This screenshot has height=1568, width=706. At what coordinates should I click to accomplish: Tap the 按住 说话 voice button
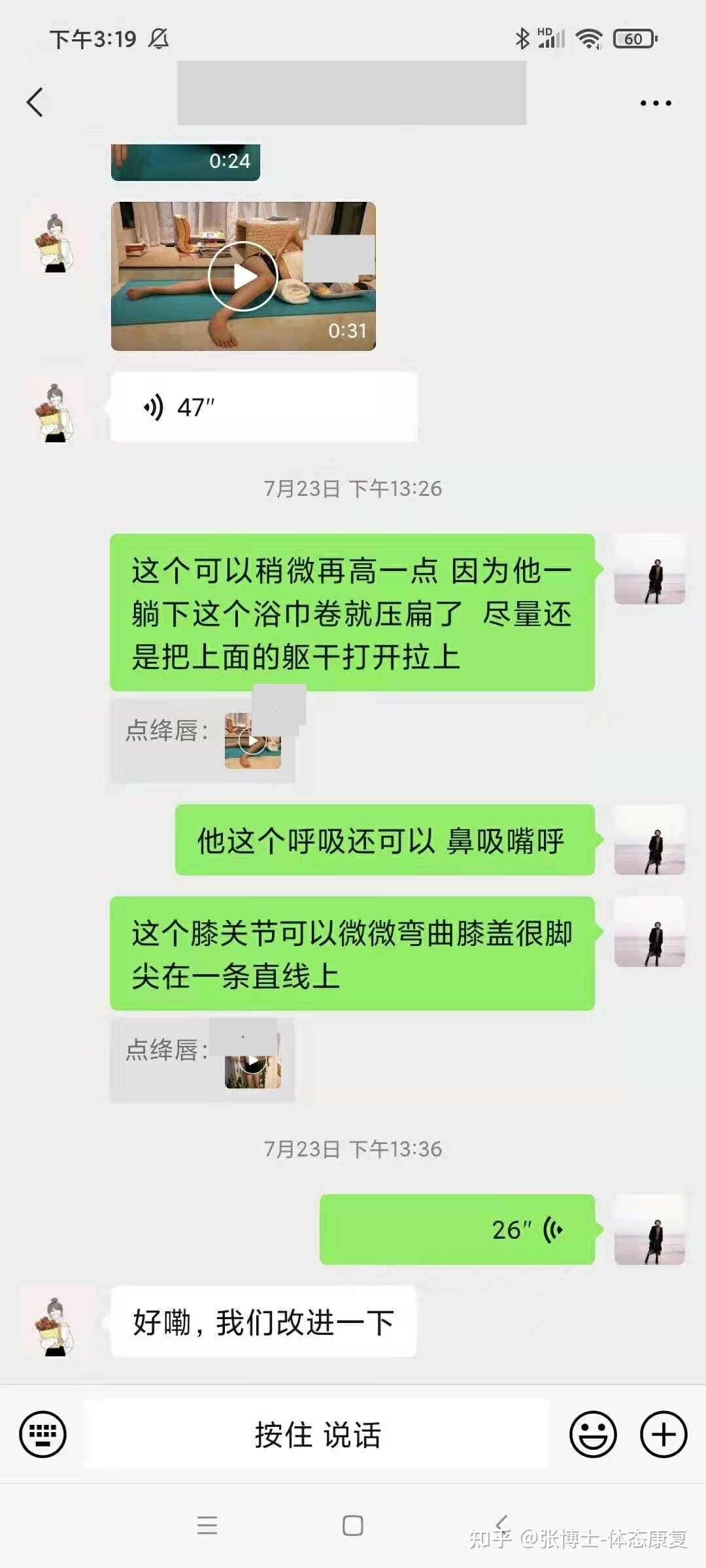point(316,1434)
